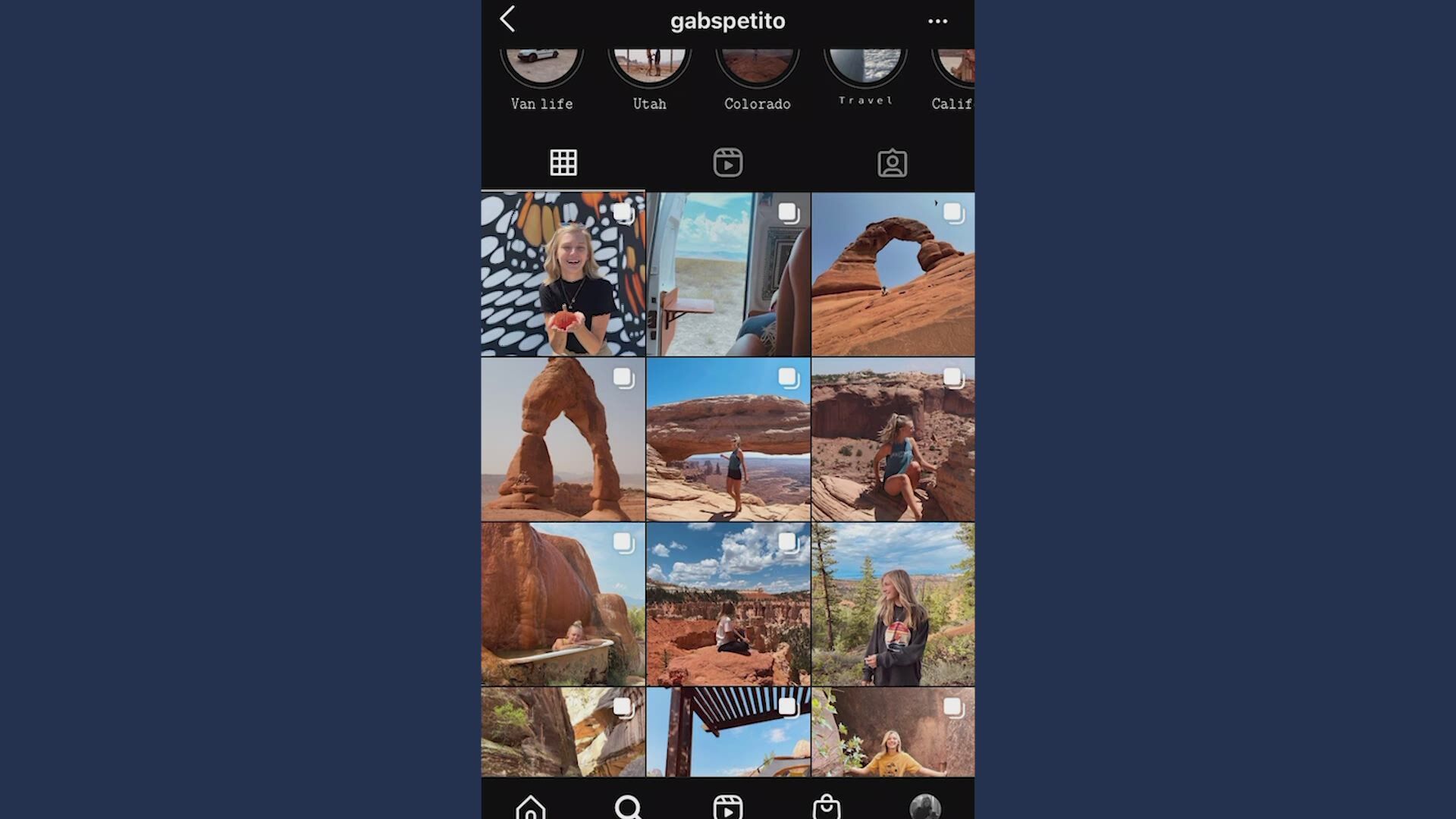Open the Search and explore tab

629,808
